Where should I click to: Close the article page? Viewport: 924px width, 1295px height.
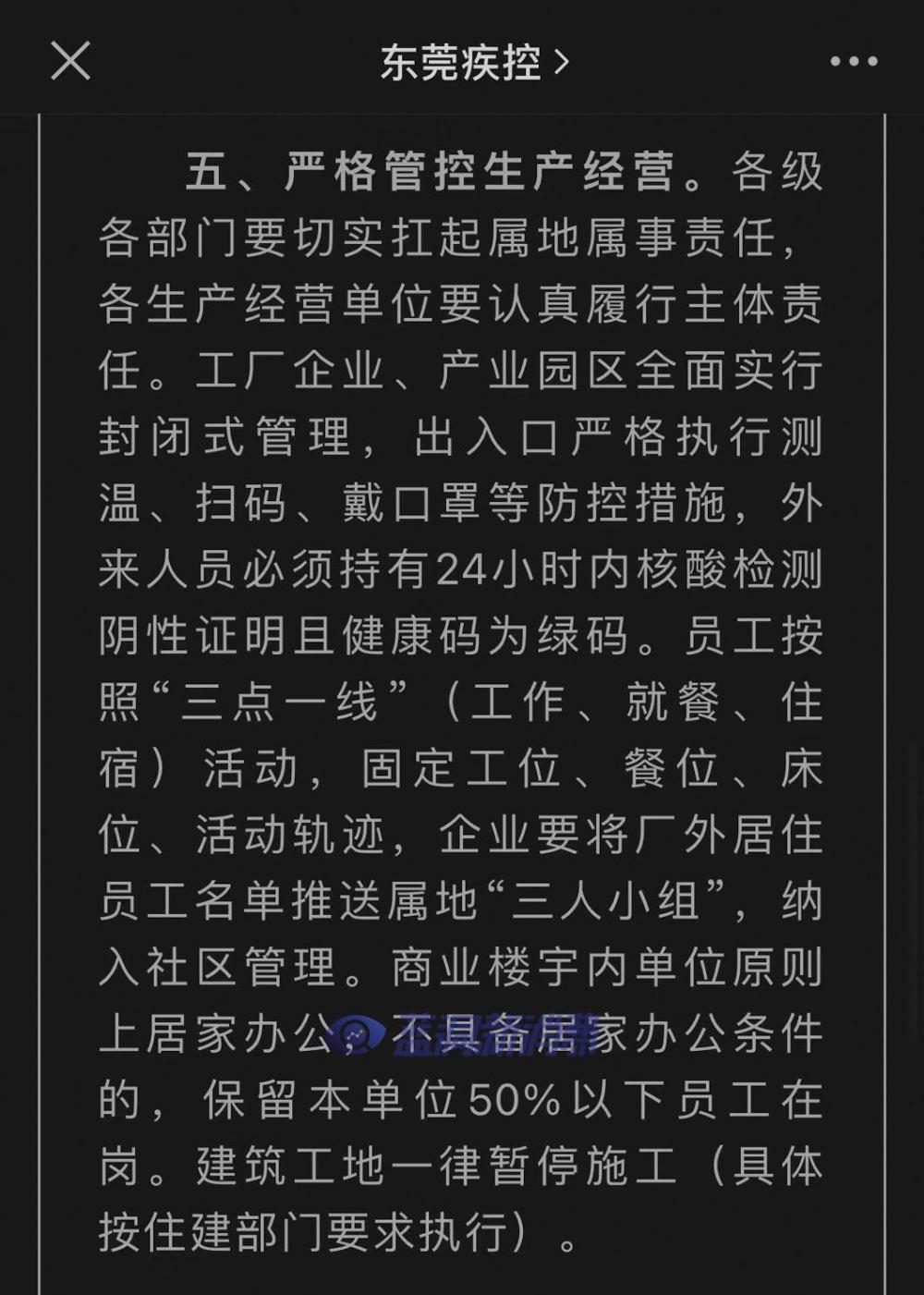coord(70,61)
